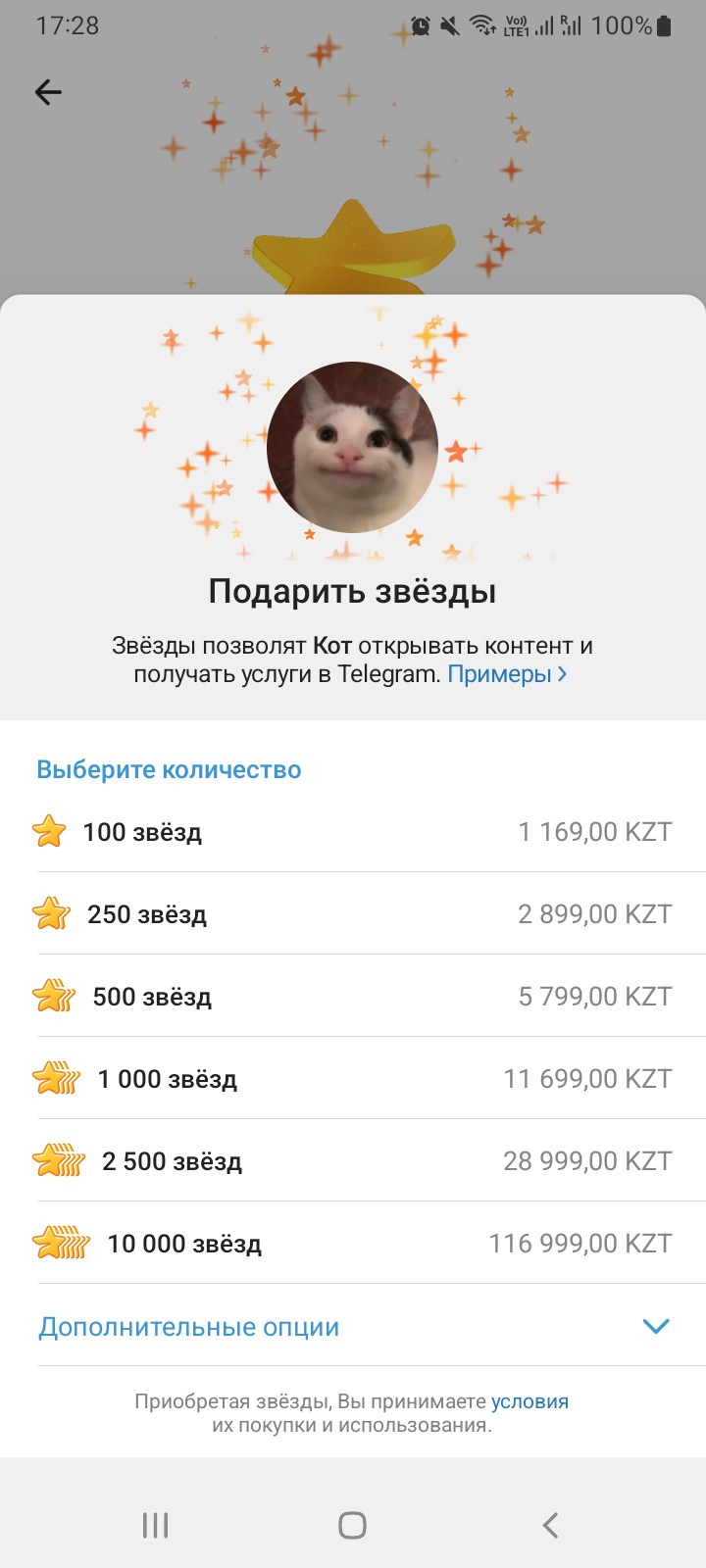Select the 10 000 звёзд option row
The image size is (706, 1568).
[353, 1243]
